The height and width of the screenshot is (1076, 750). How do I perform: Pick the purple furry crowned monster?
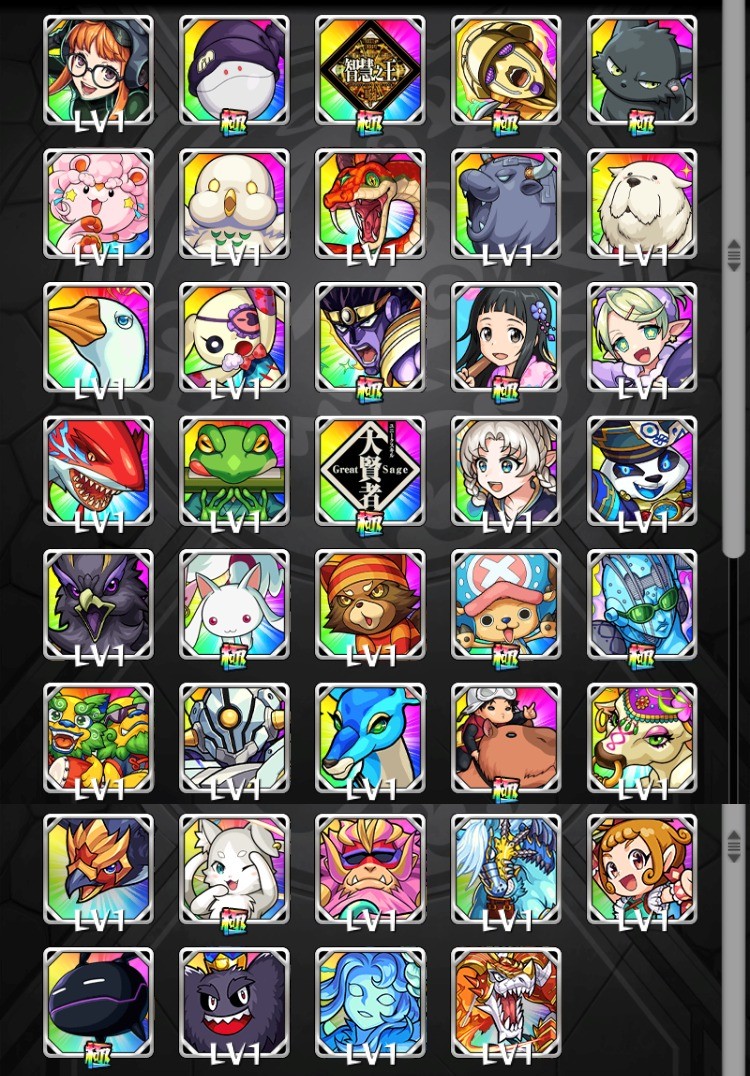tap(234, 1002)
